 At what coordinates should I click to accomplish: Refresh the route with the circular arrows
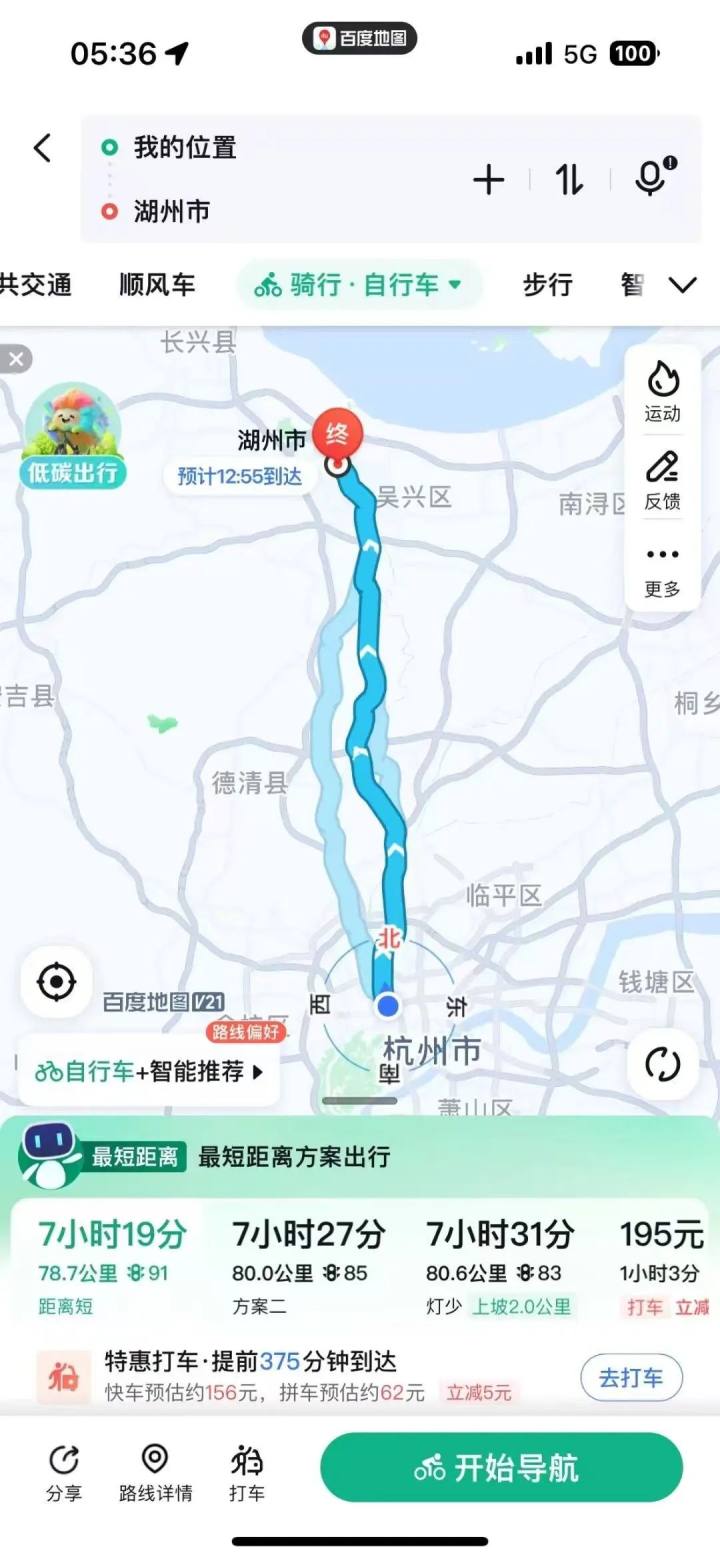tap(662, 1064)
